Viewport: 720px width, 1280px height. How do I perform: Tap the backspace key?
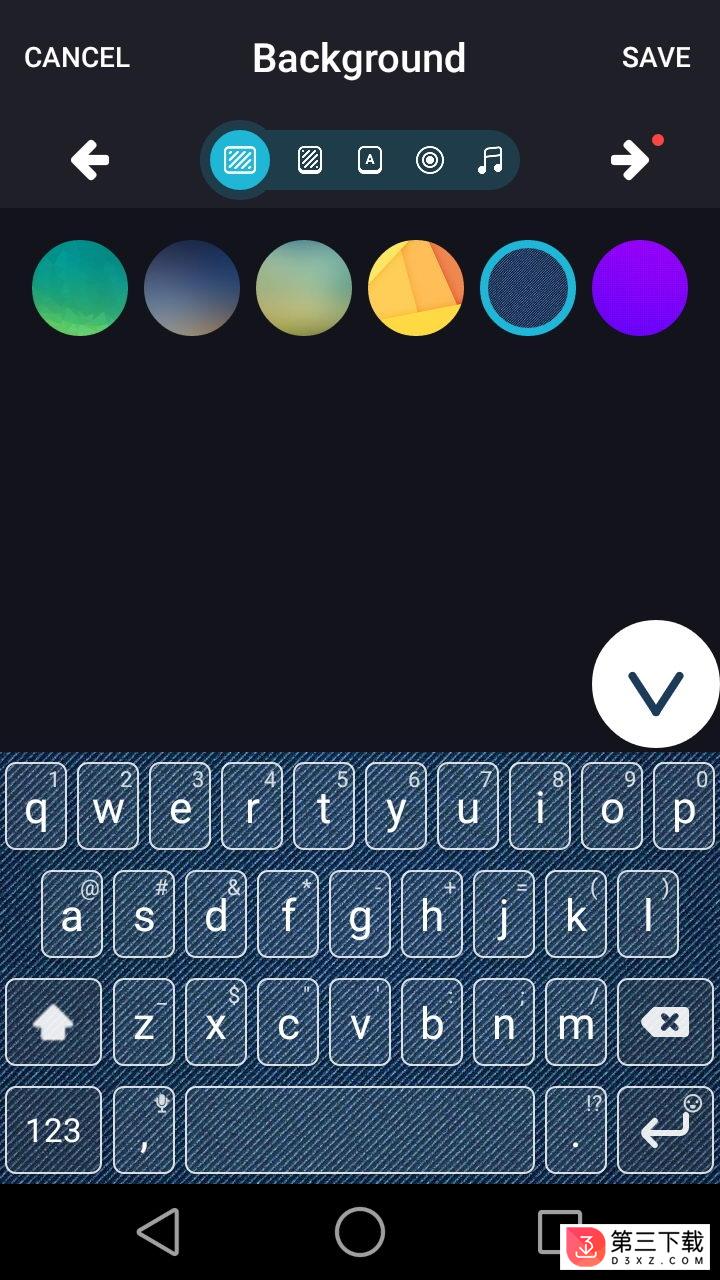[665, 1022]
